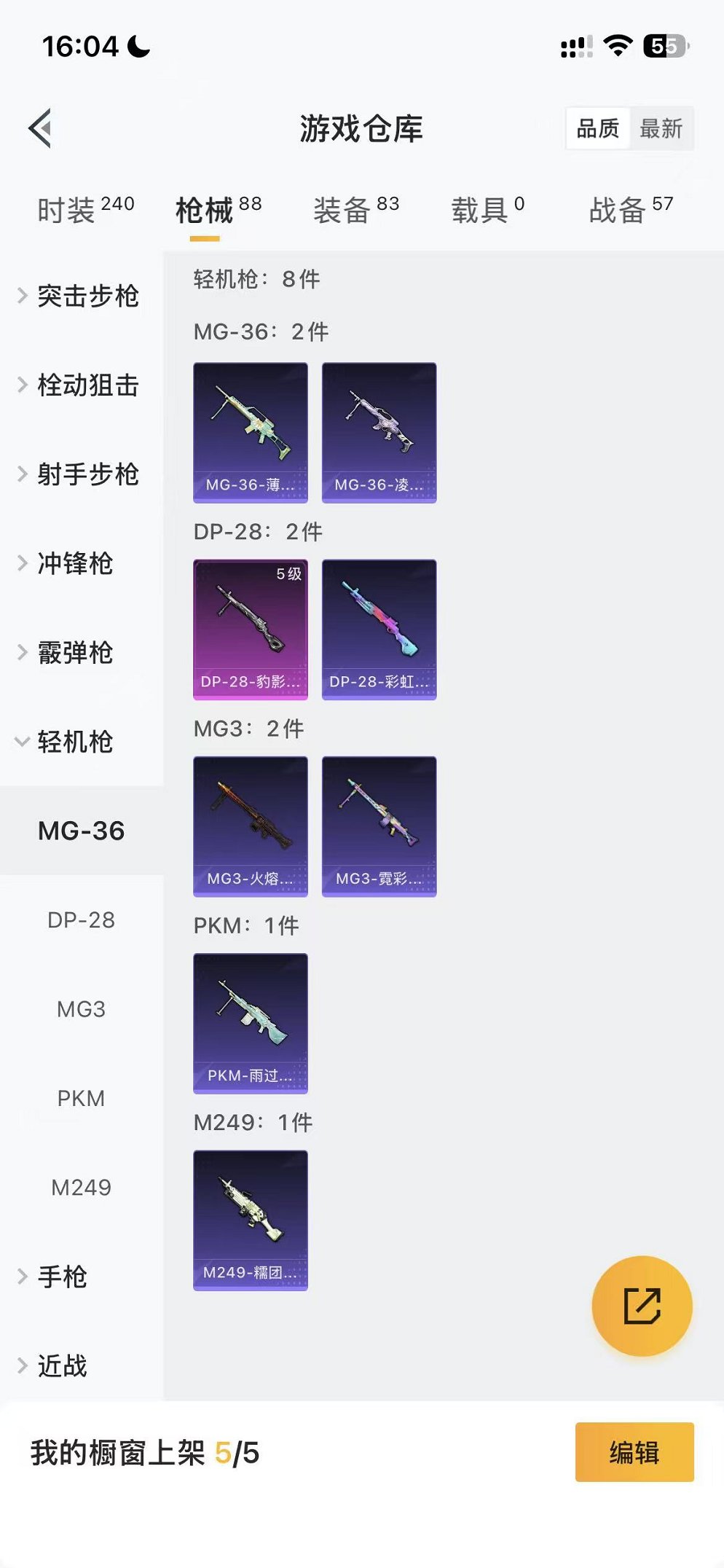The image size is (724, 1568).
Task: Select the M249 糯团 skin
Action: [250, 1220]
